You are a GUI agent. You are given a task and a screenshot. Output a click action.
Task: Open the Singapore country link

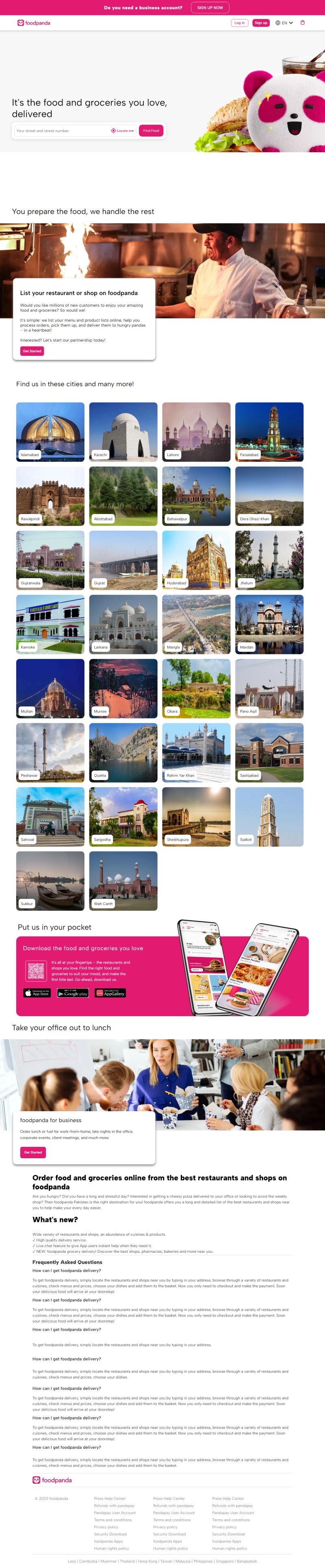coord(224,1561)
